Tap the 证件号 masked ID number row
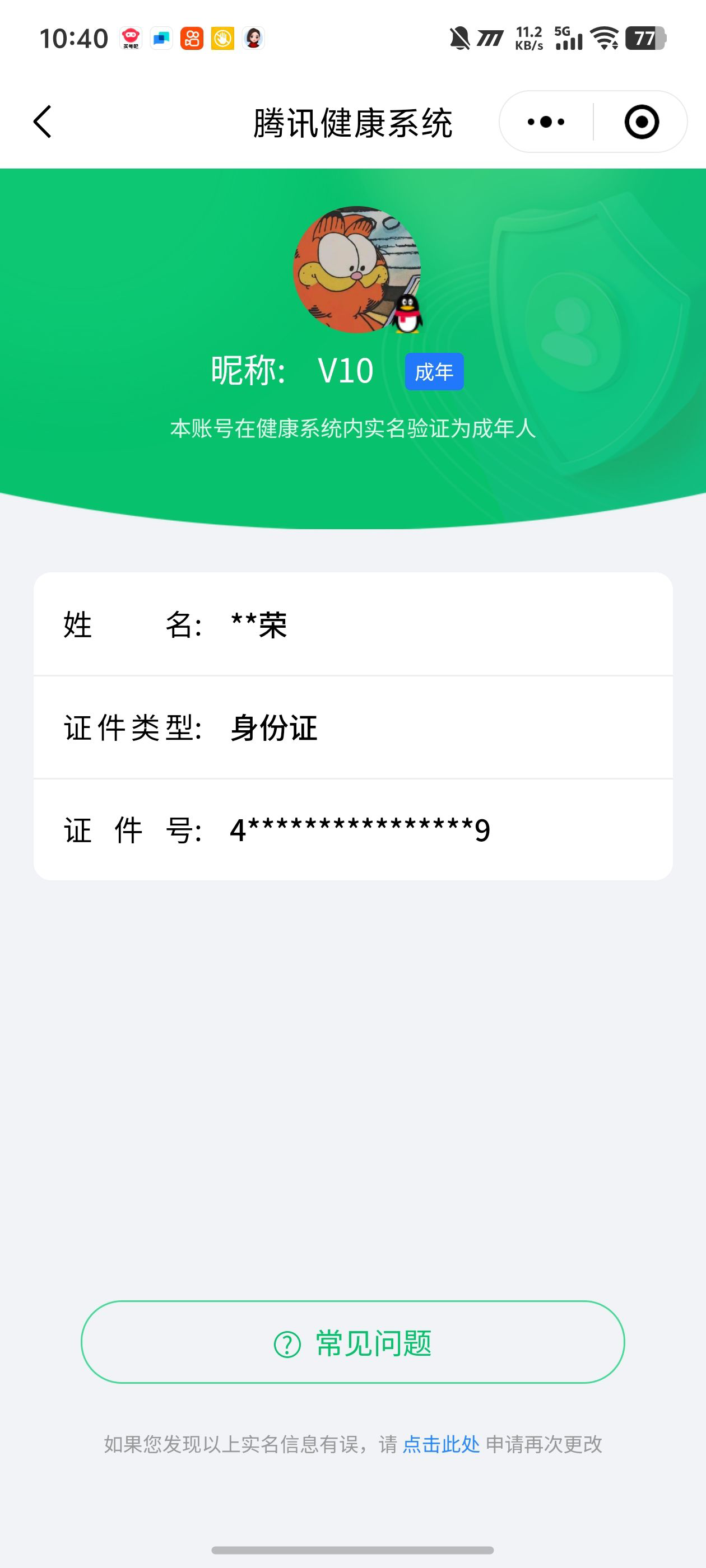This screenshot has width=706, height=1568. pos(354,830)
